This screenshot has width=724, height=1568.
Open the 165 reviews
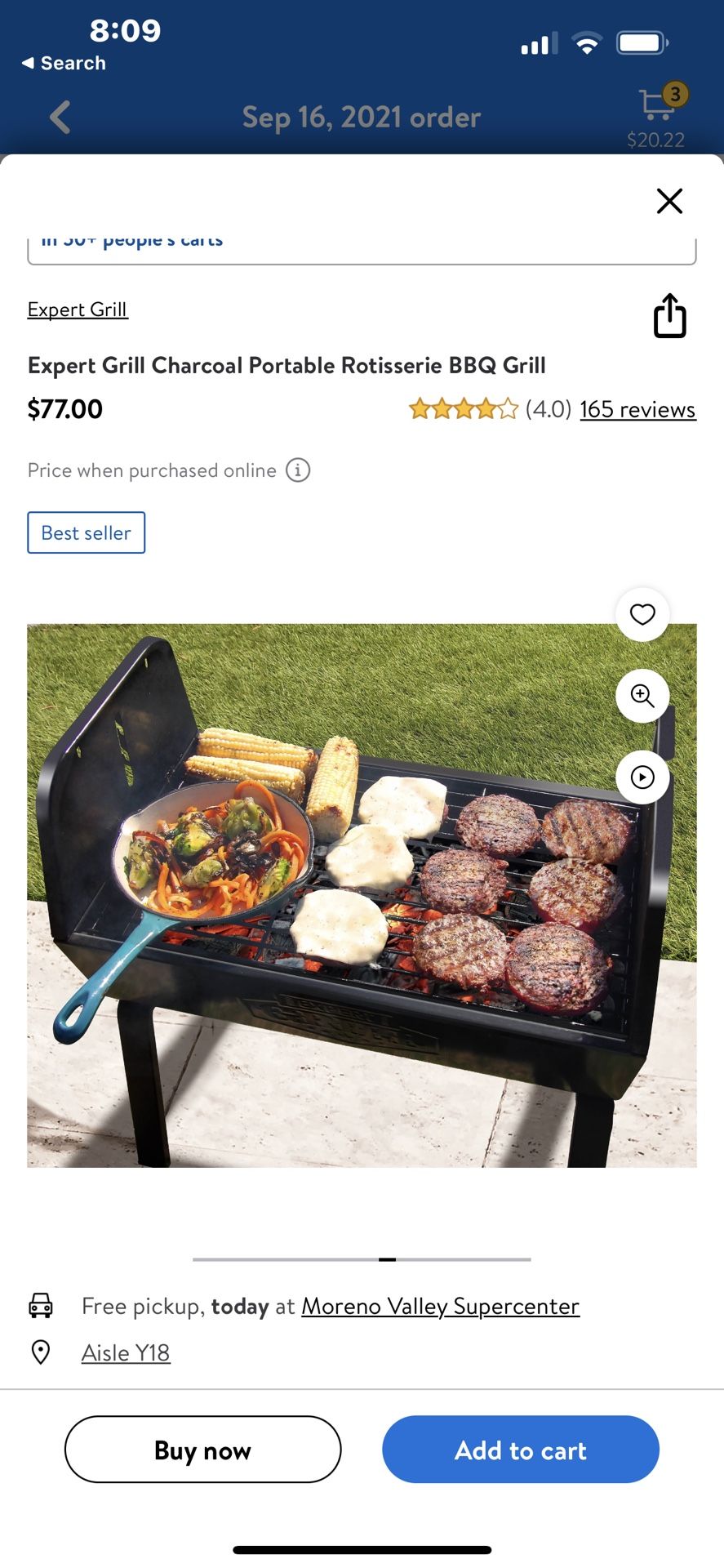pos(637,409)
